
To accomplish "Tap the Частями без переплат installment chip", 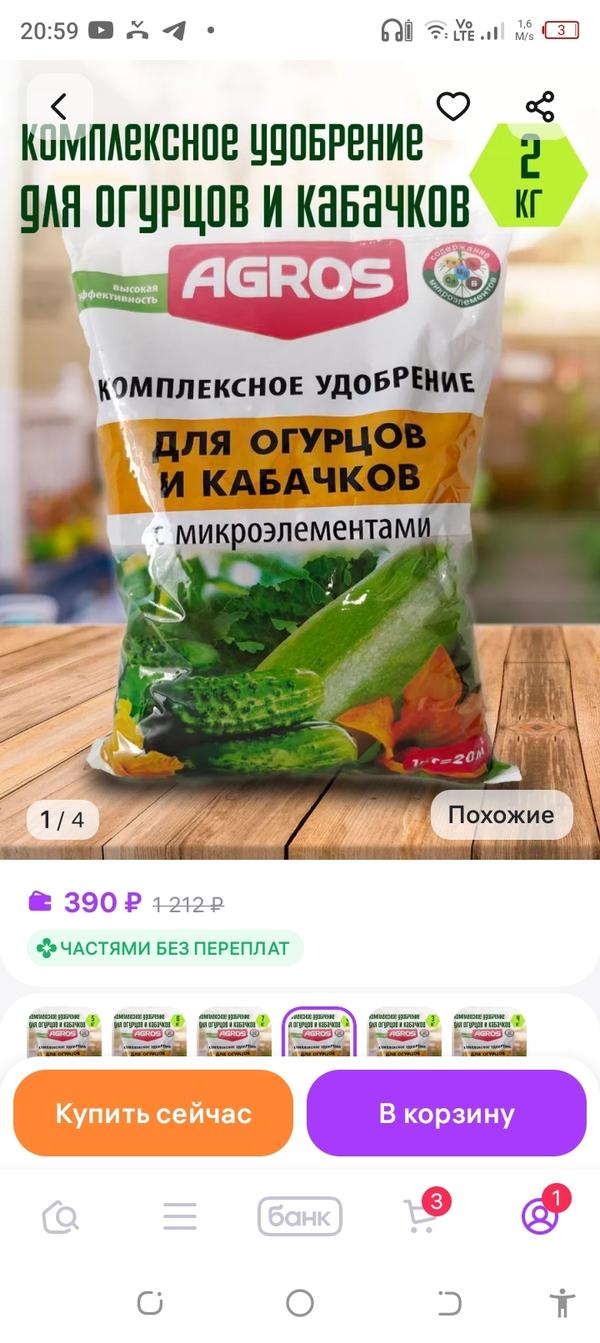I will click(165, 948).
